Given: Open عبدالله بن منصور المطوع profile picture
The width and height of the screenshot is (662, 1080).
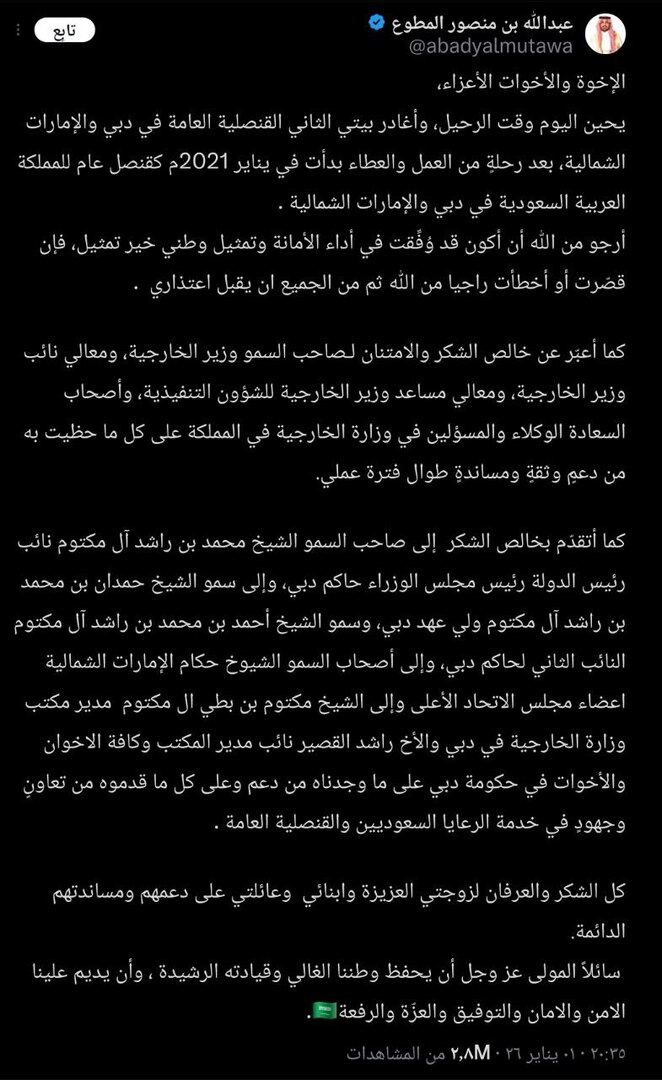Looking at the screenshot, I should point(627,30).
